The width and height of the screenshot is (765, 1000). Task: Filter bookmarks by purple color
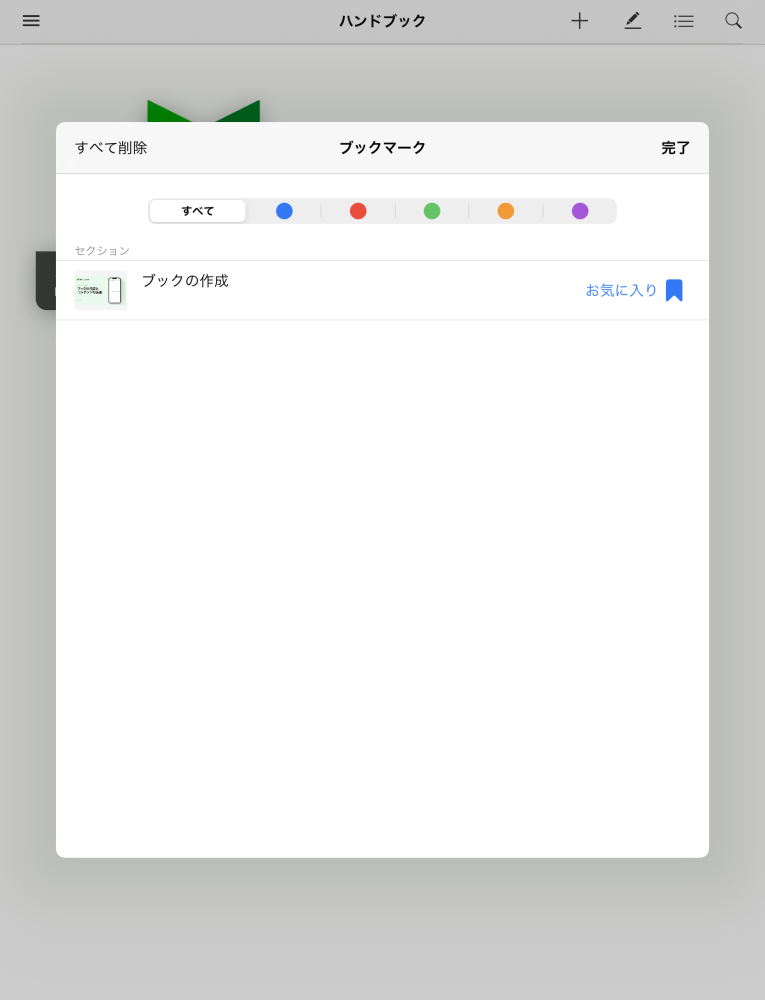click(x=580, y=211)
